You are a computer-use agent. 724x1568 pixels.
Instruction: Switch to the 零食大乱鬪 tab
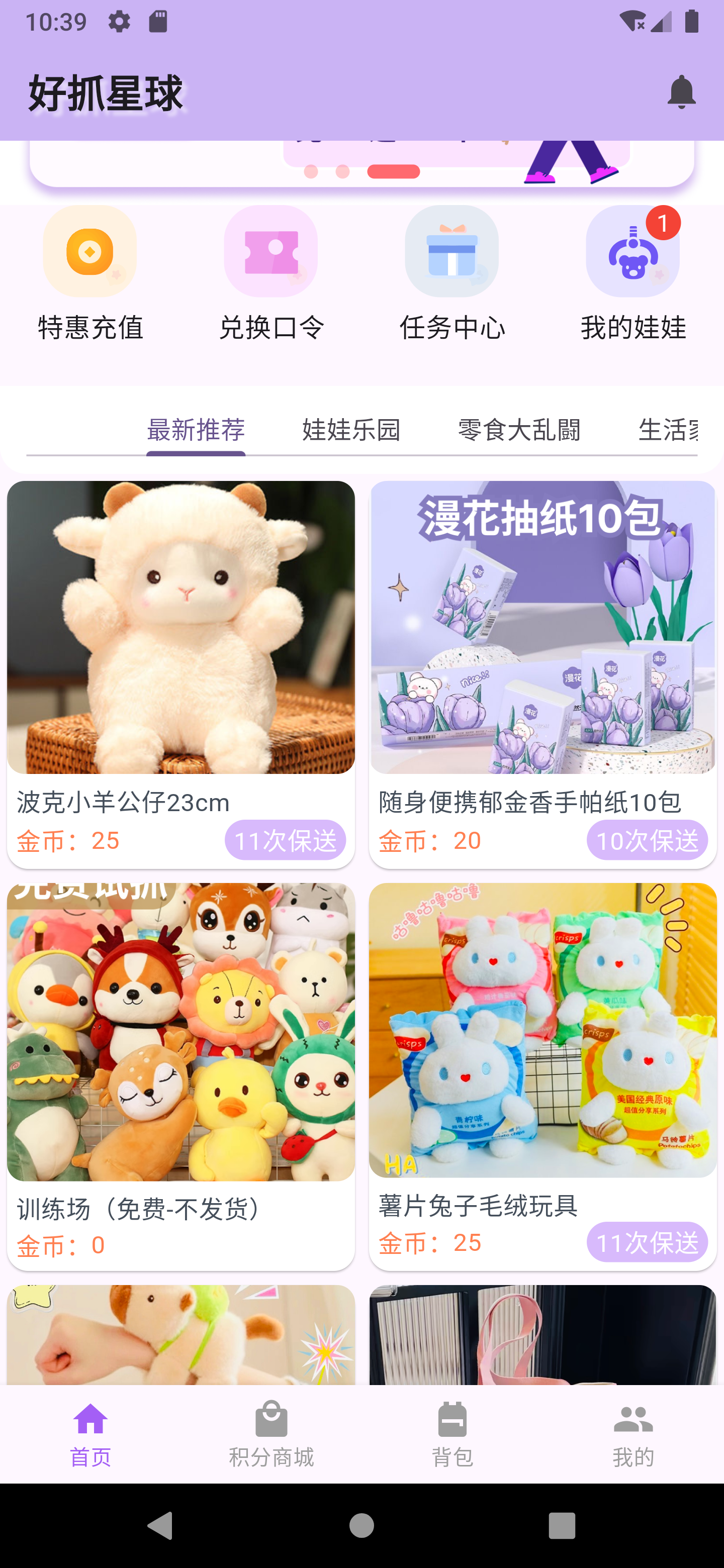[x=519, y=430]
